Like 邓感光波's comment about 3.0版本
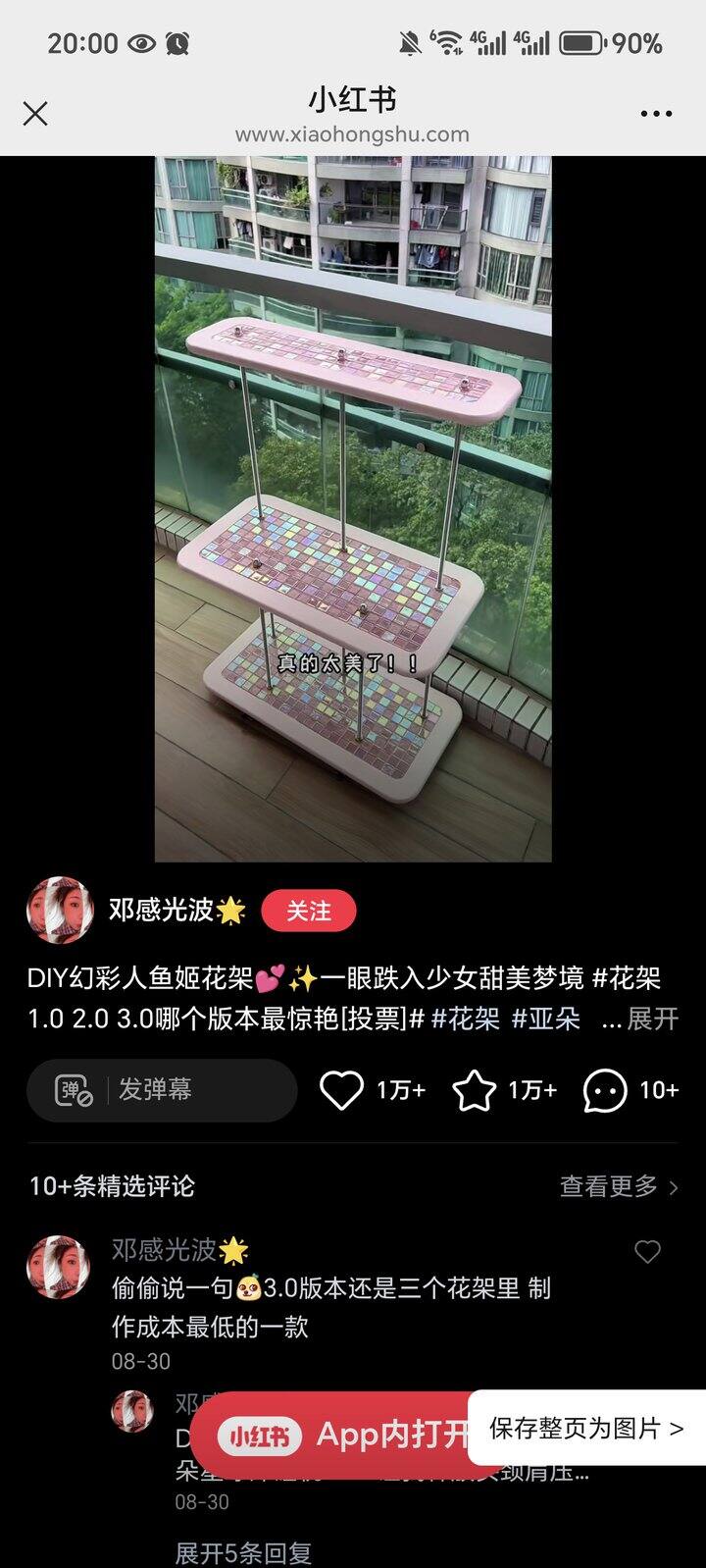The height and width of the screenshot is (1568, 706). click(647, 1252)
